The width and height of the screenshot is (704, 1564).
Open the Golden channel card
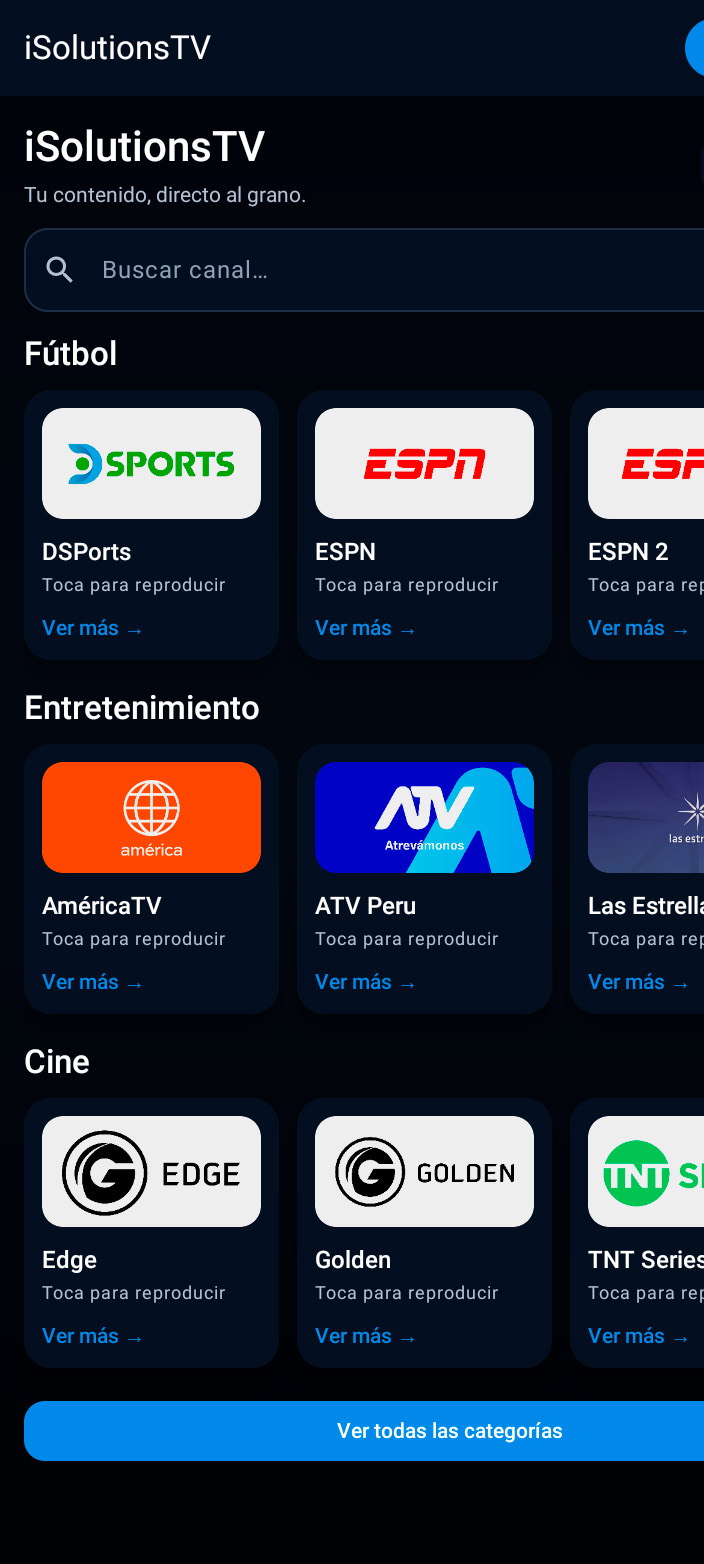click(424, 1172)
